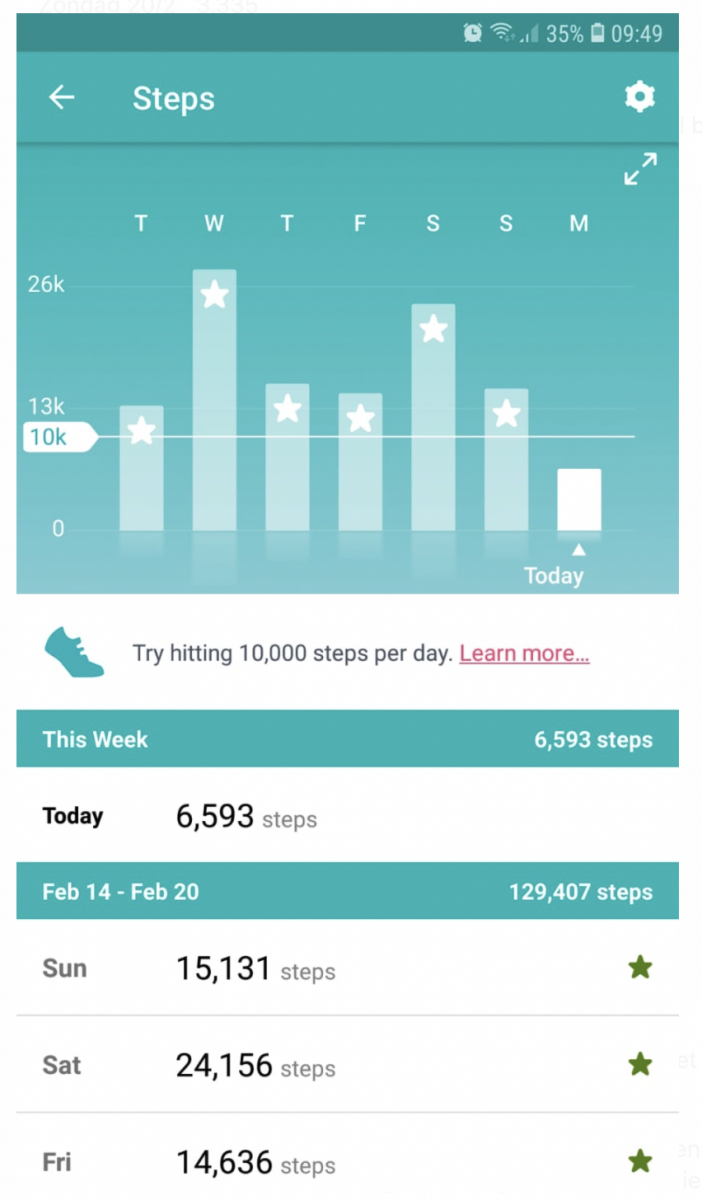Screen dimensions: 702x1200
Task: Open the settings gear icon
Action: tap(639, 97)
